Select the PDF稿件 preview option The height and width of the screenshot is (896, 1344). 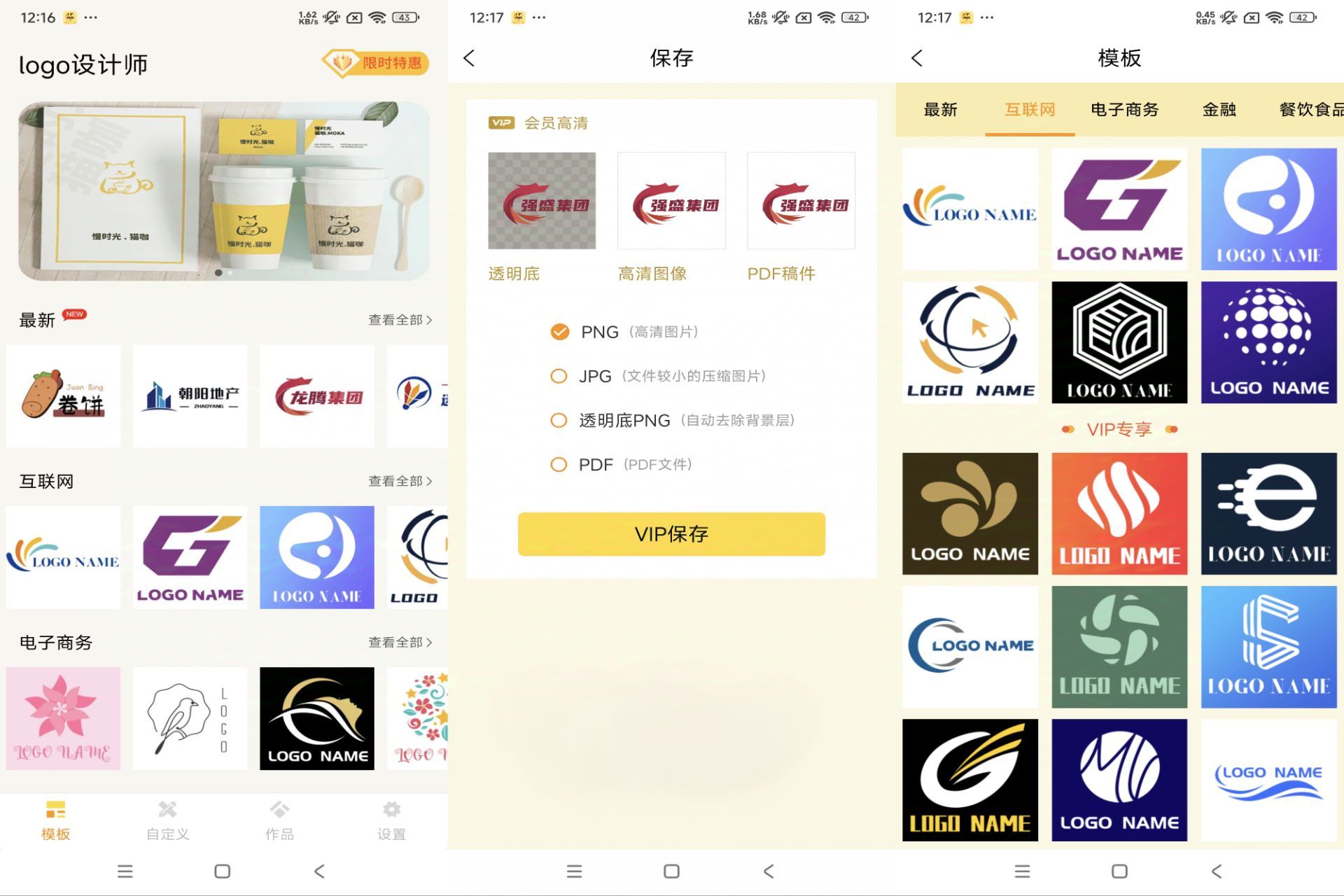coord(801,201)
